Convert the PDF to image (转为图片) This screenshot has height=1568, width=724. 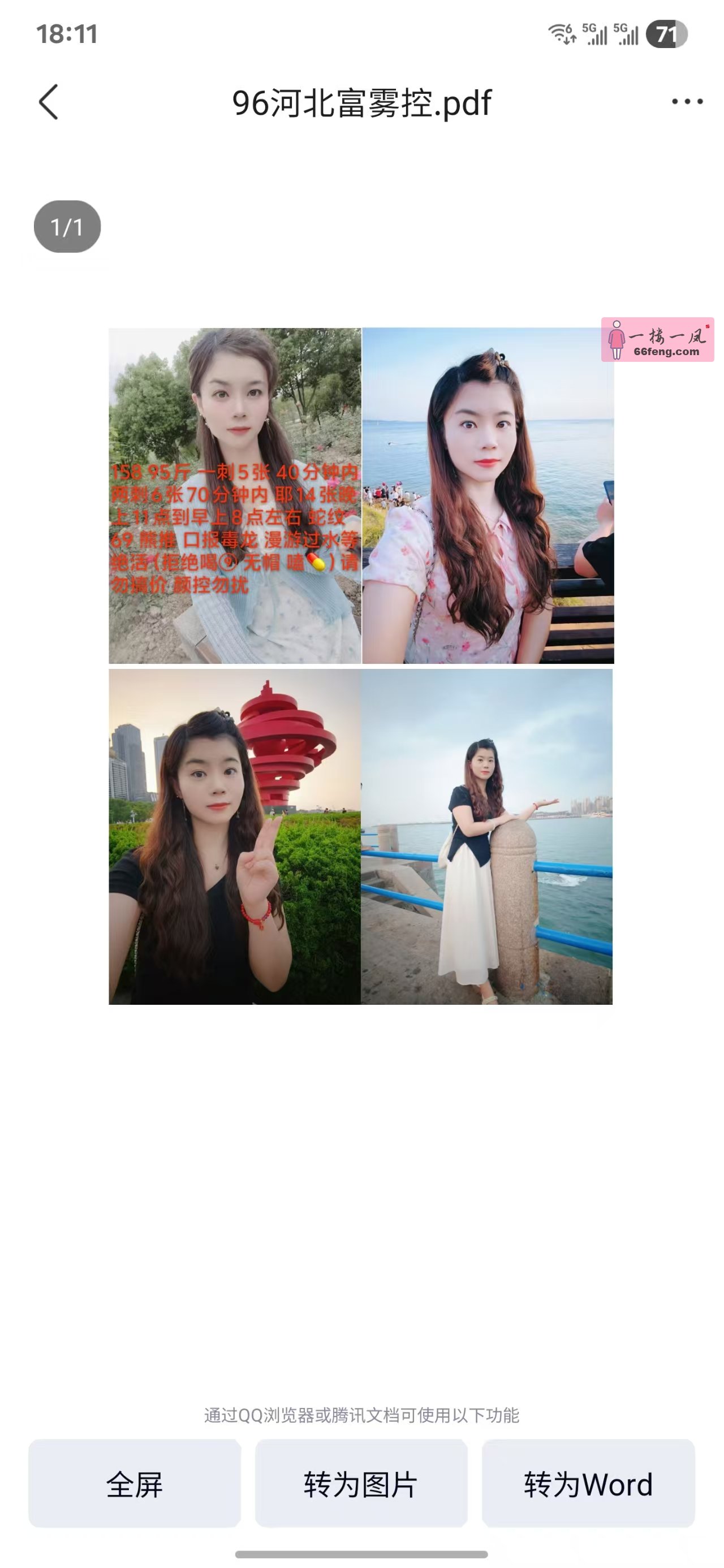(361, 1484)
